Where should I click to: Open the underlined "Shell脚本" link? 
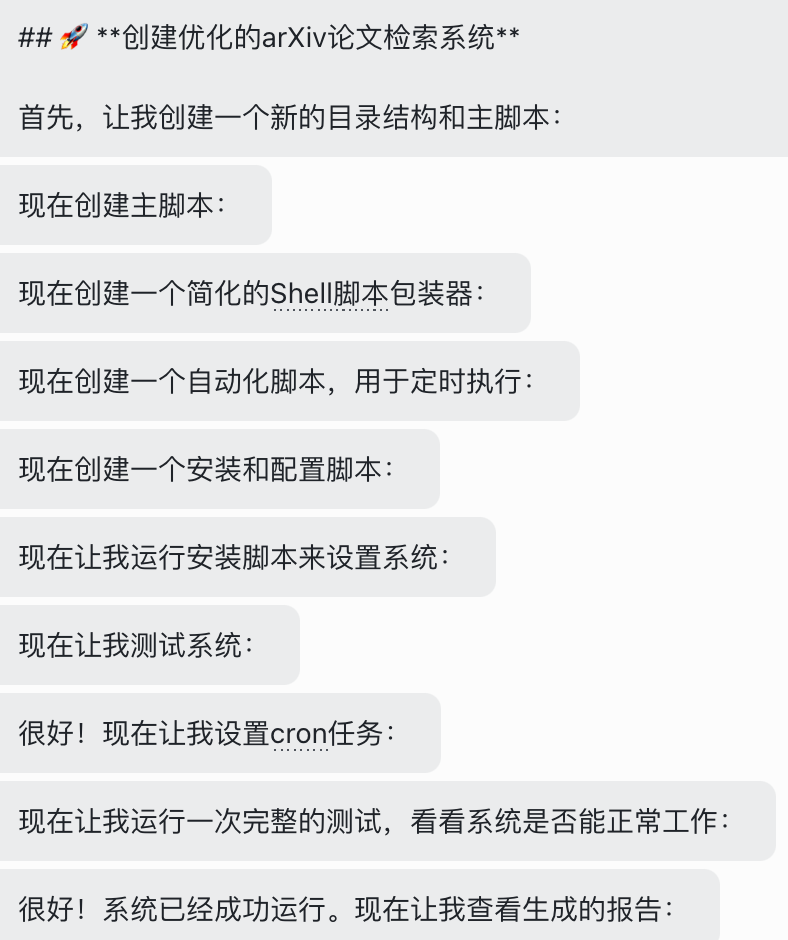pos(329,294)
